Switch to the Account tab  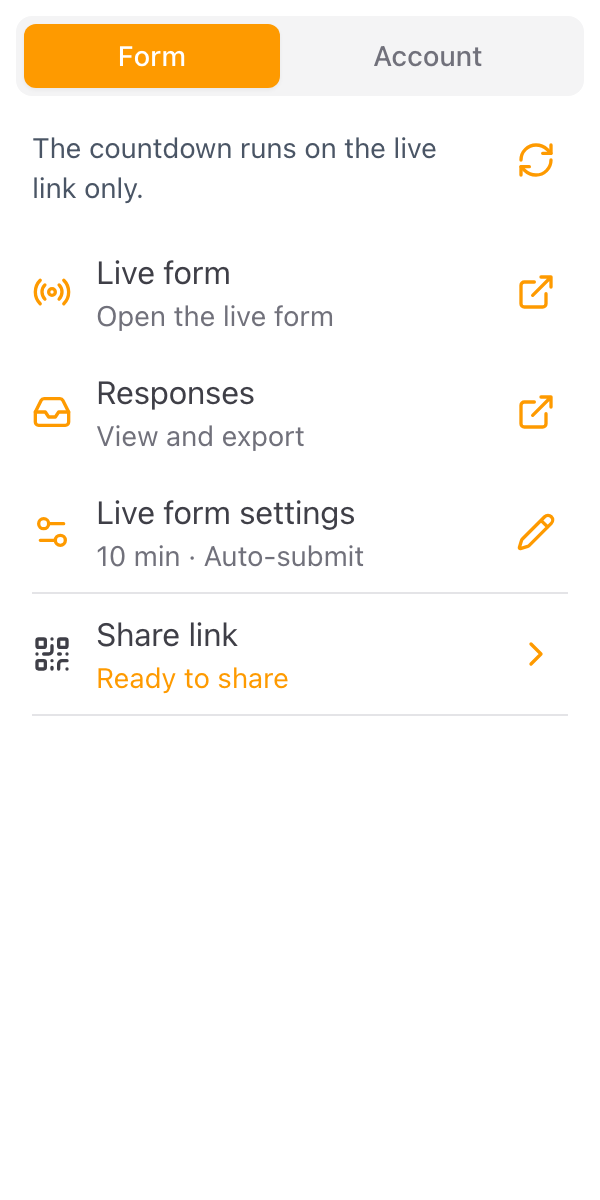(x=428, y=56)
